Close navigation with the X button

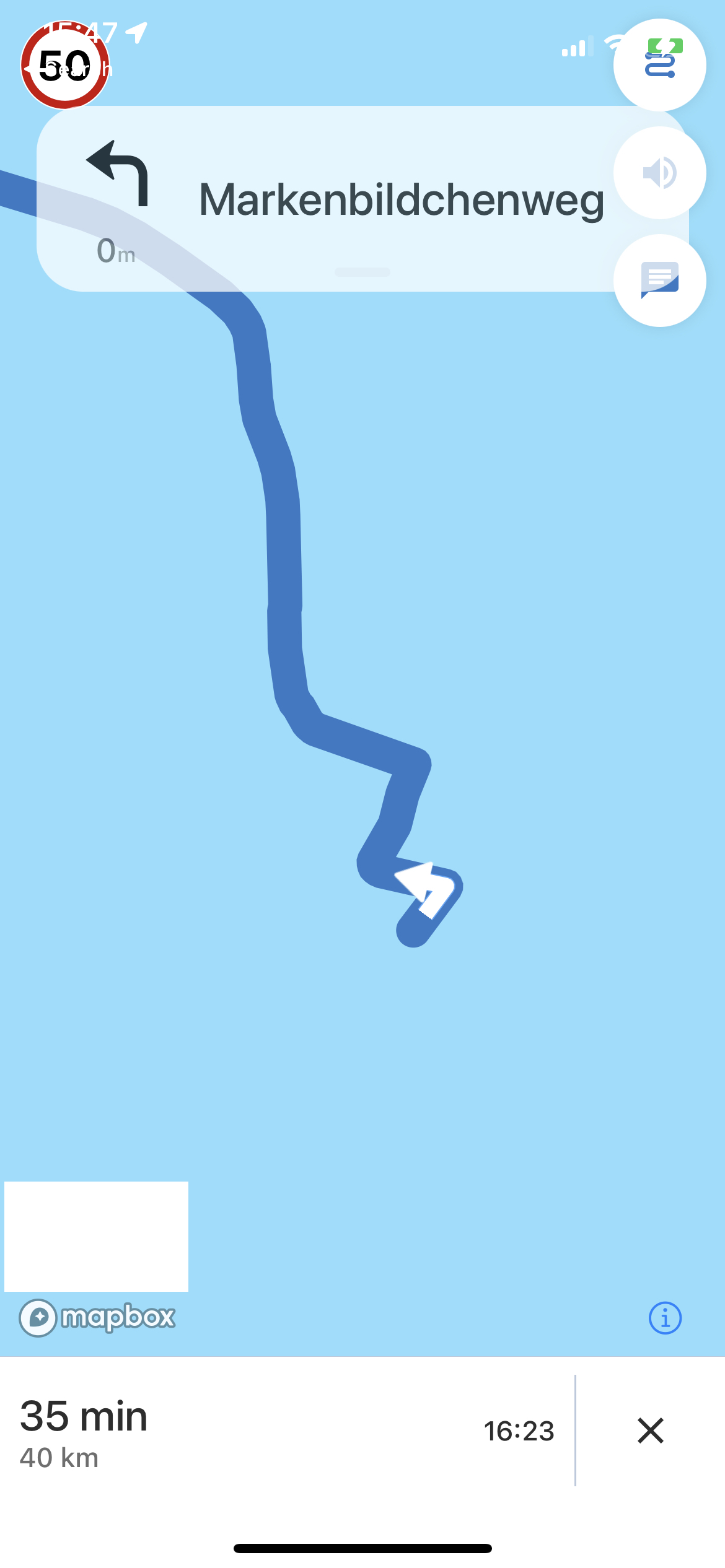(x=651, y=1430)
